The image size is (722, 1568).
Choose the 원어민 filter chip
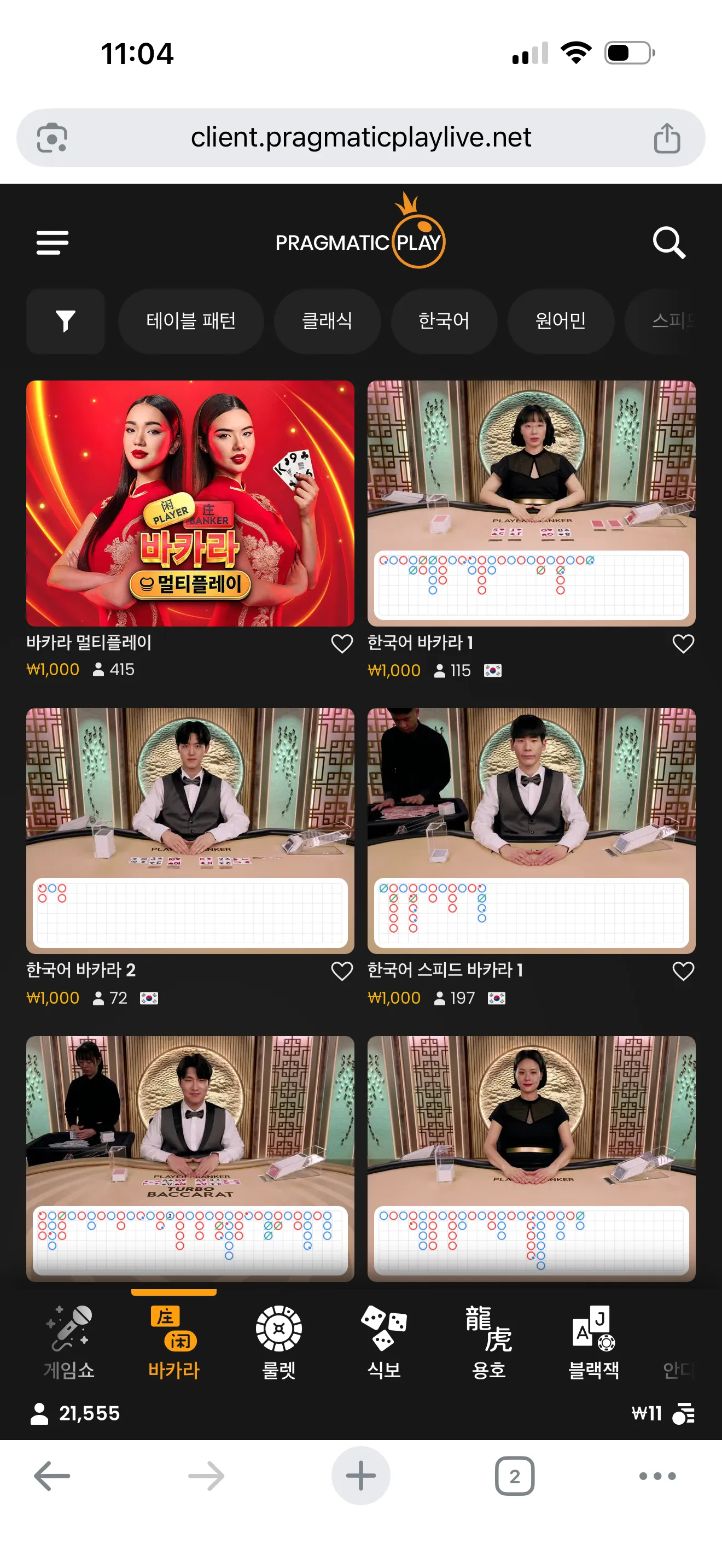point(560,321)
